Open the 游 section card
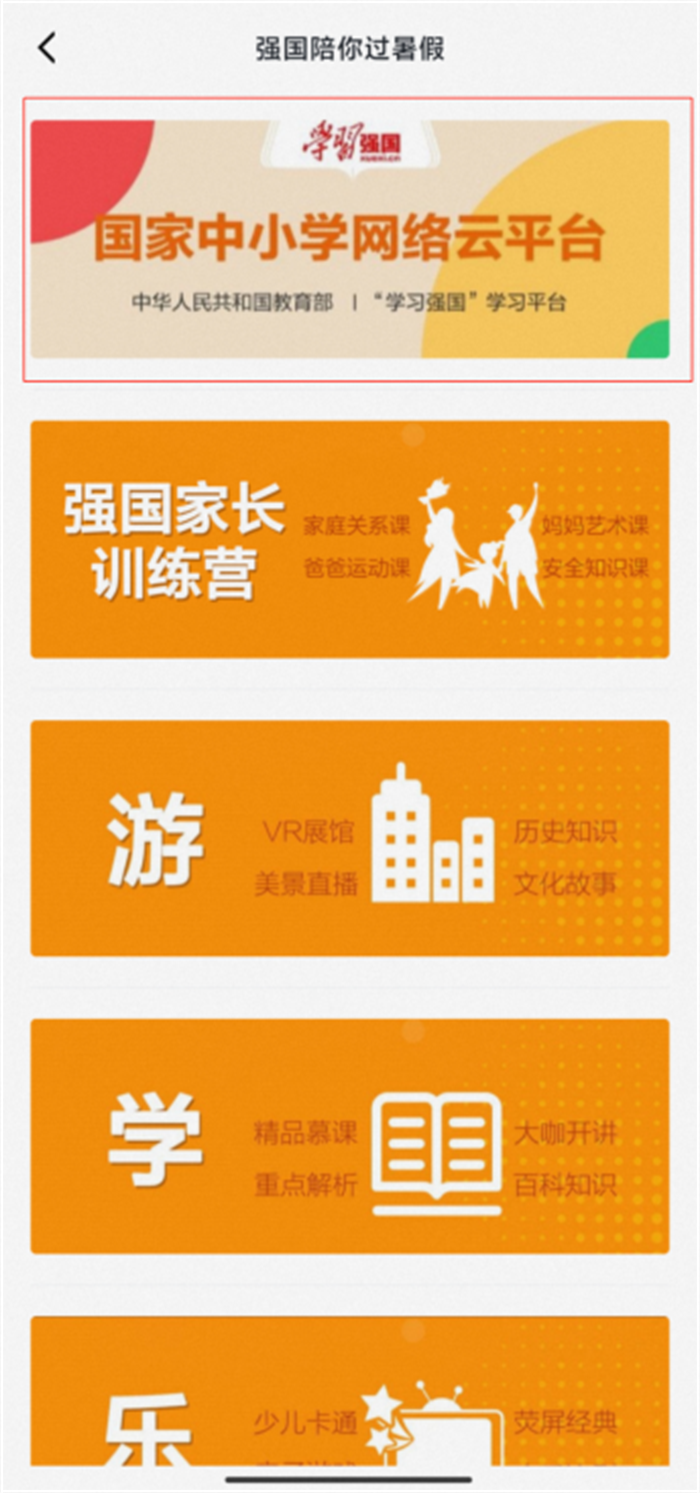Viewport: 700px width, 1493px height. pos(349,838)
